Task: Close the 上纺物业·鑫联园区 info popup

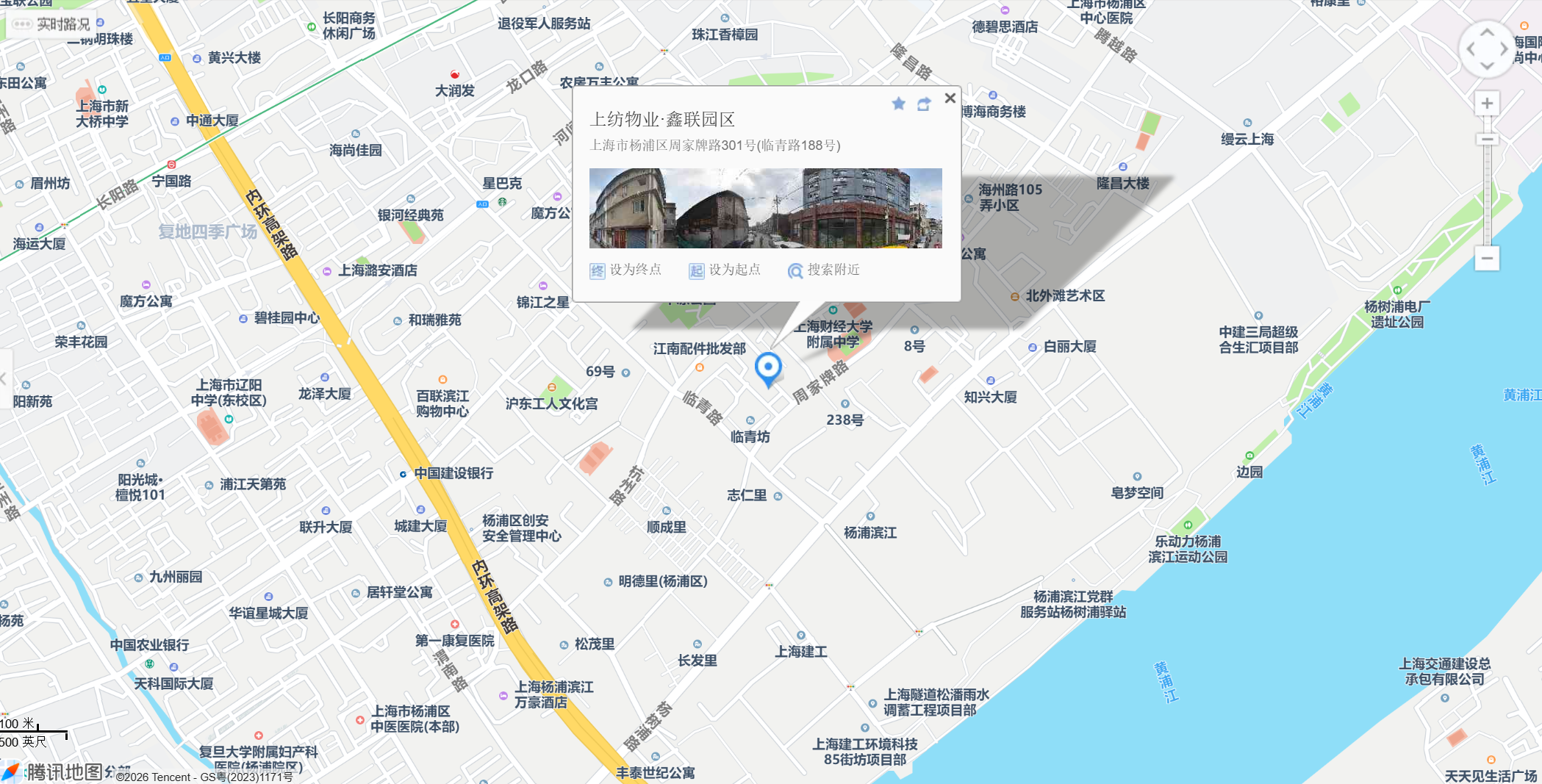Action: coord(950,98)
